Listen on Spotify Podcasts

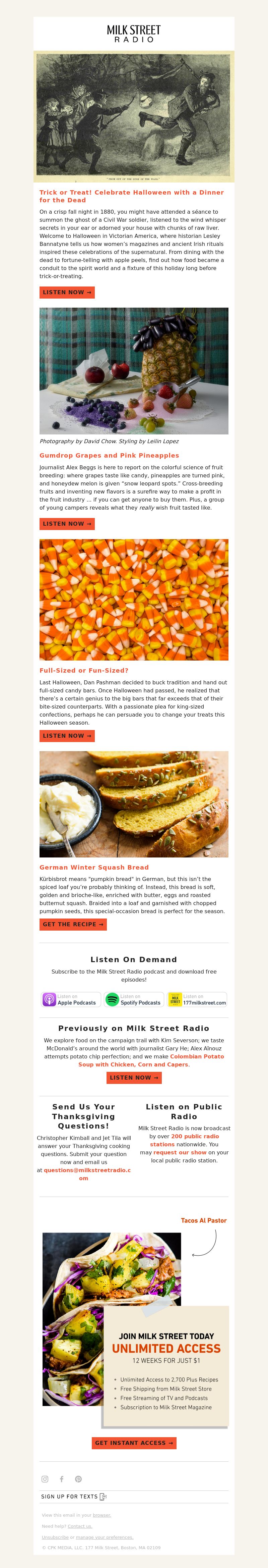(x=134, y=999)
